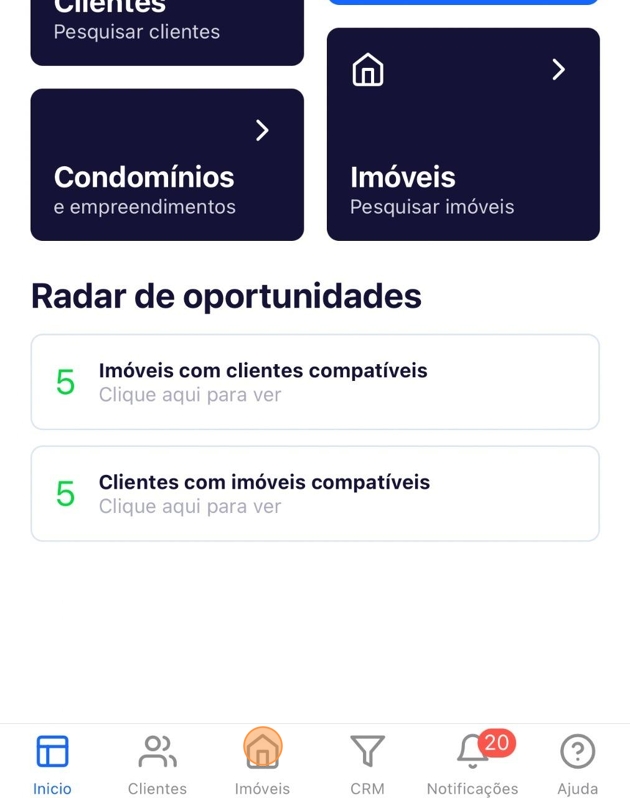Screen dimensions: 630x798
Task: Open the Imóveis search card
Action: tap(463, 135)
